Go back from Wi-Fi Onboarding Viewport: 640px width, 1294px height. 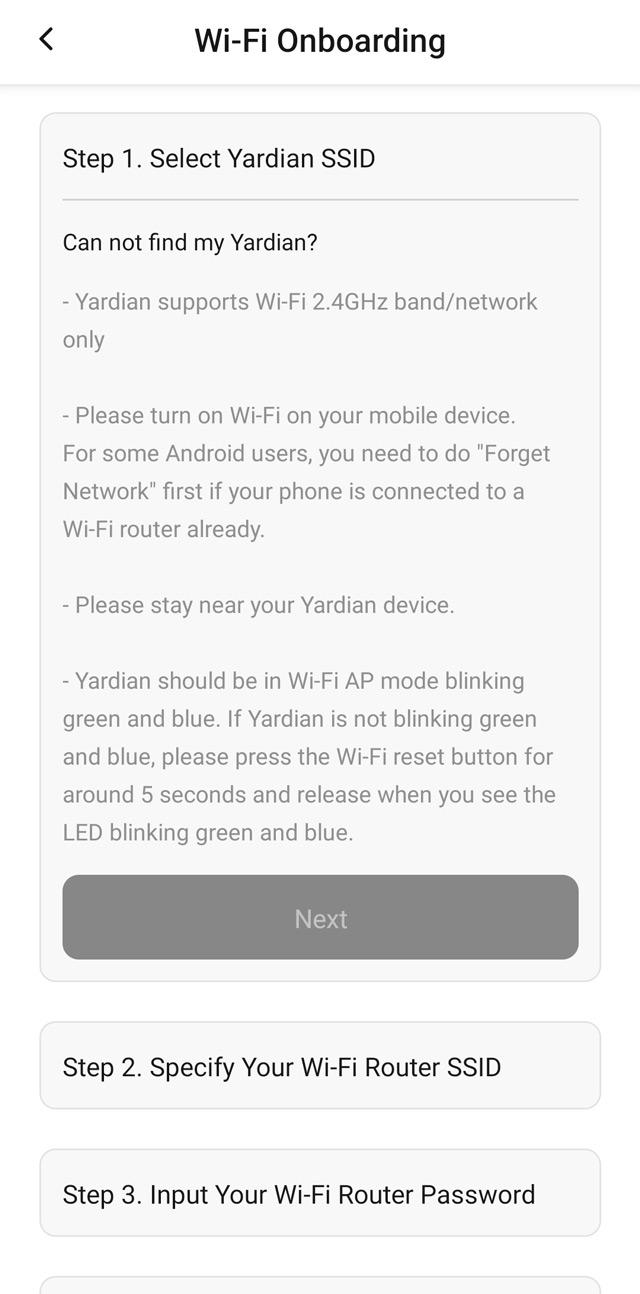tap(46, 40)
